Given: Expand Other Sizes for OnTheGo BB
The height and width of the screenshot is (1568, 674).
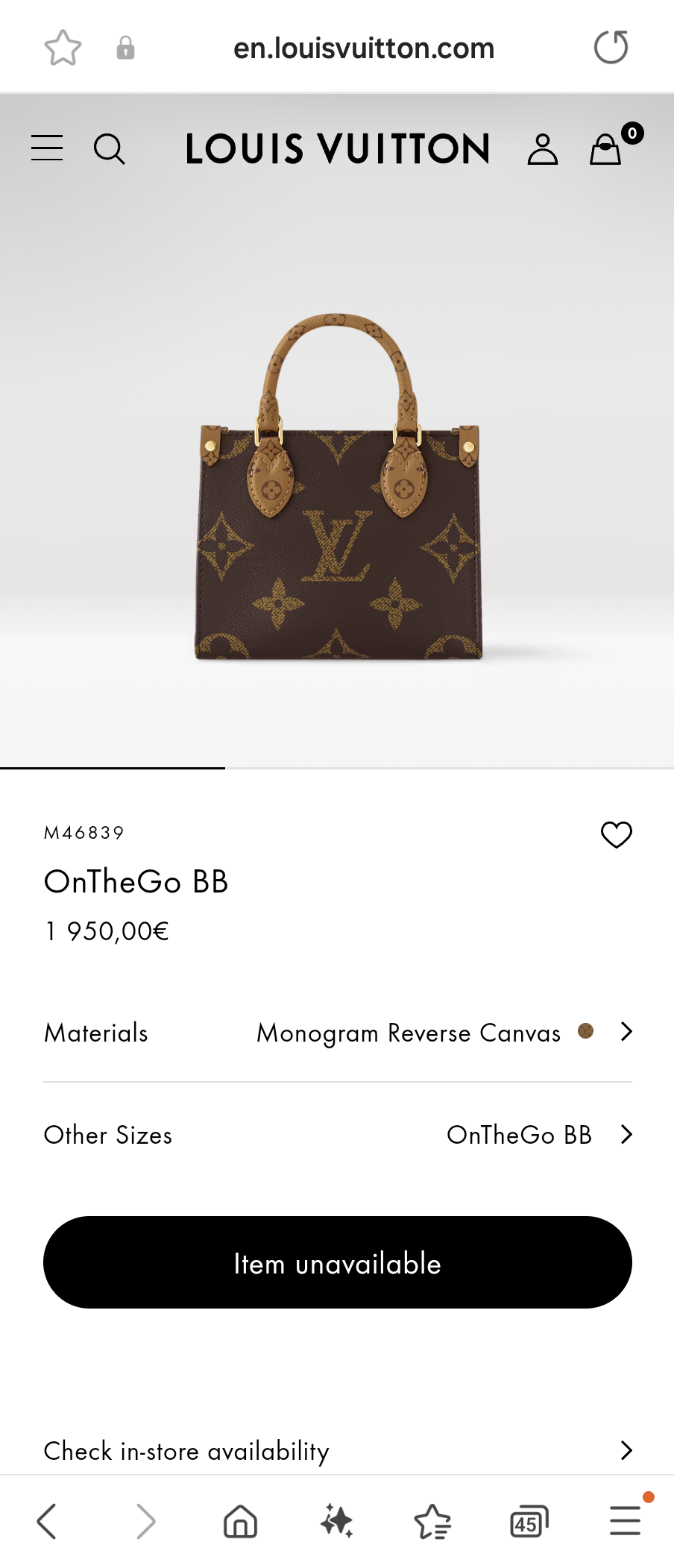Looking at the screenshot, I should pos(626,1135).
